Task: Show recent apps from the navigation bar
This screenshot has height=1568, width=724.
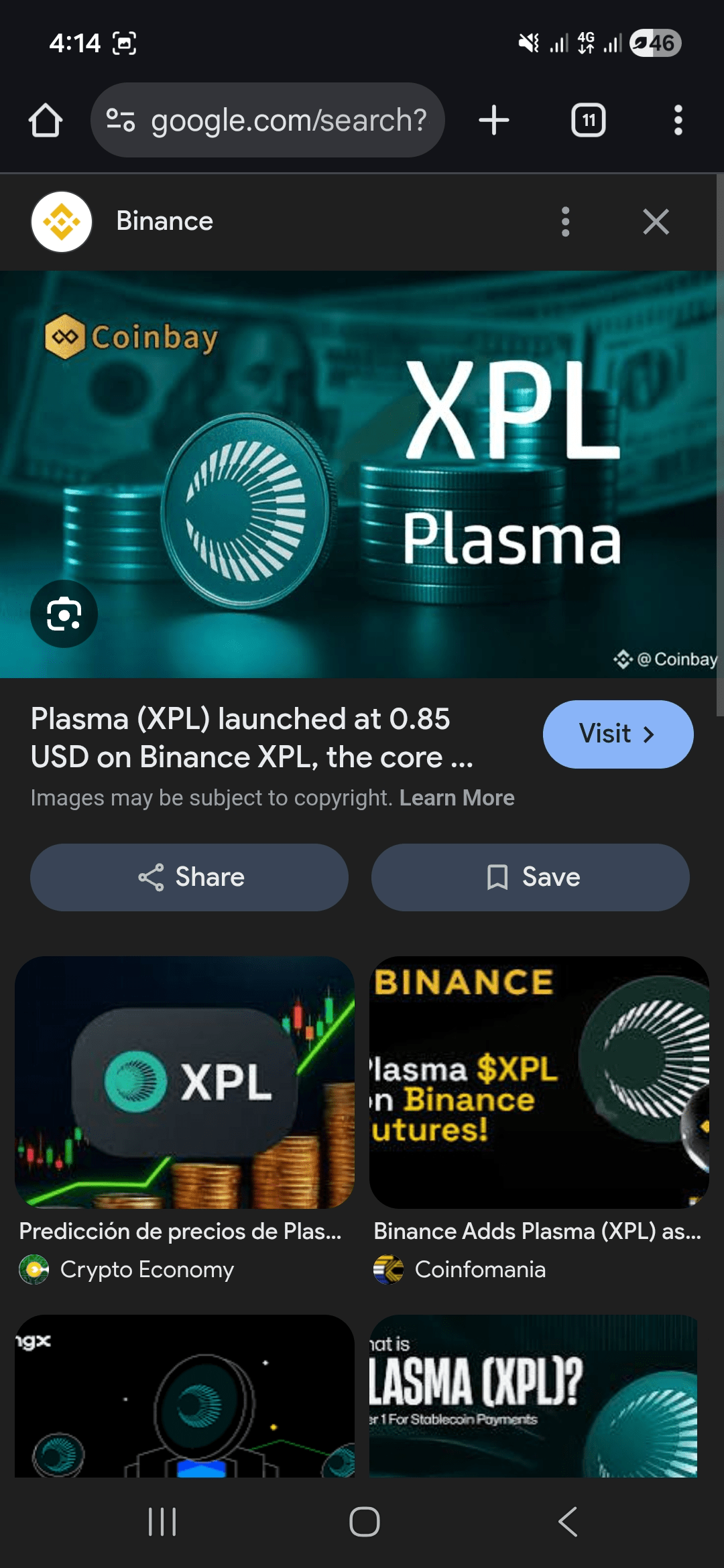Action: 162,1521
